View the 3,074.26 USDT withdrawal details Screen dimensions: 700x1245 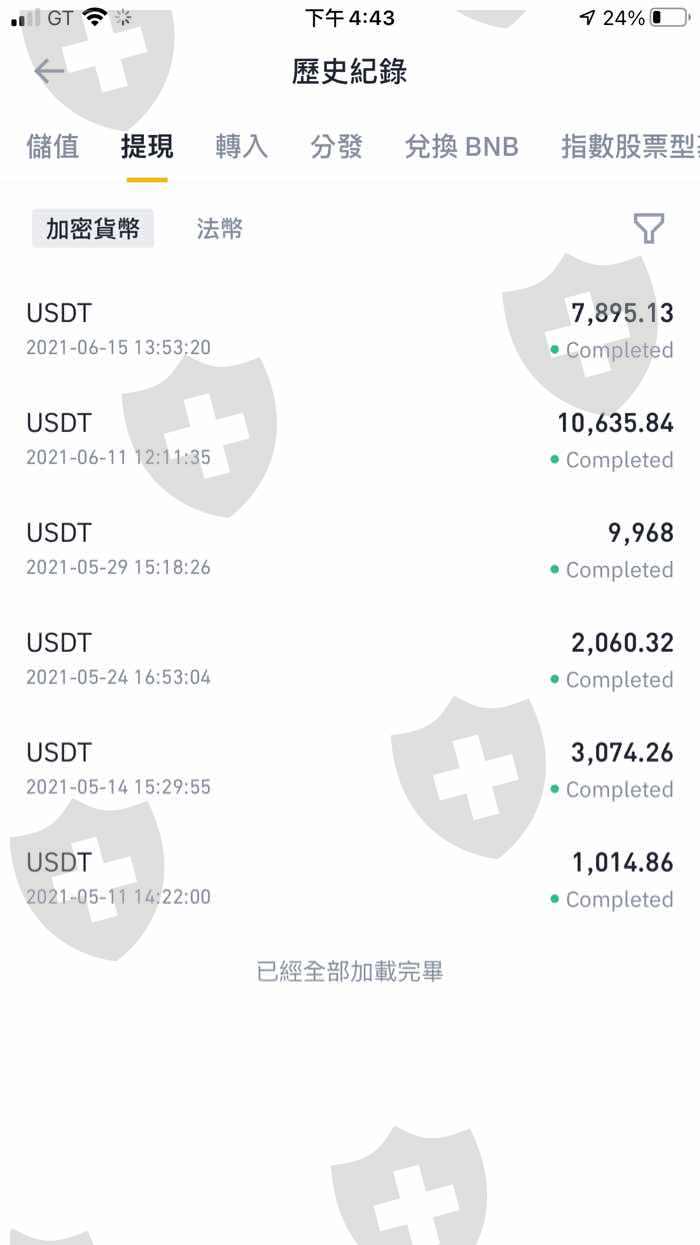click(350, 770)
